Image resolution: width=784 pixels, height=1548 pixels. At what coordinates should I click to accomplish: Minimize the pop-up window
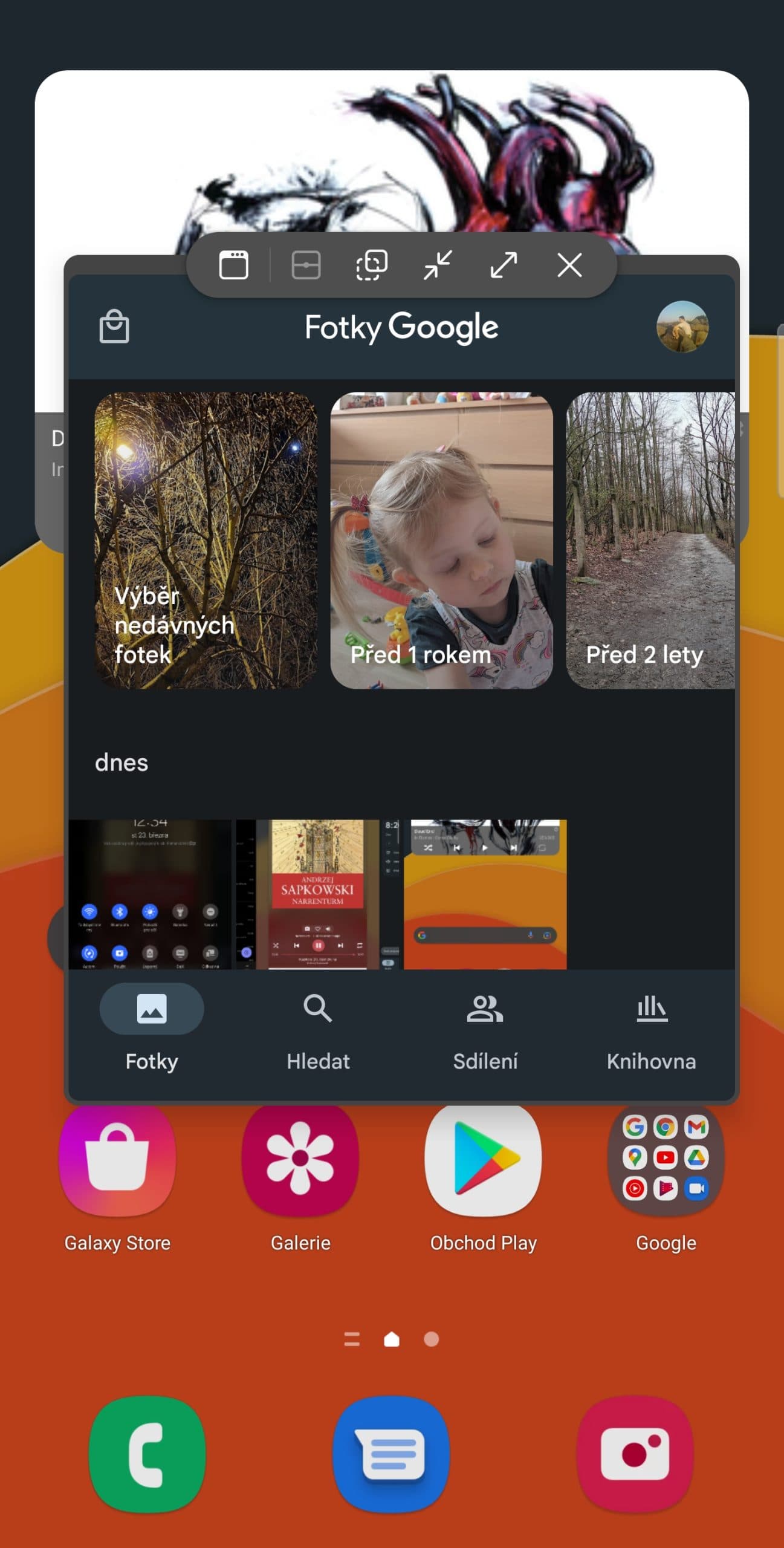(x=437, y=265)
